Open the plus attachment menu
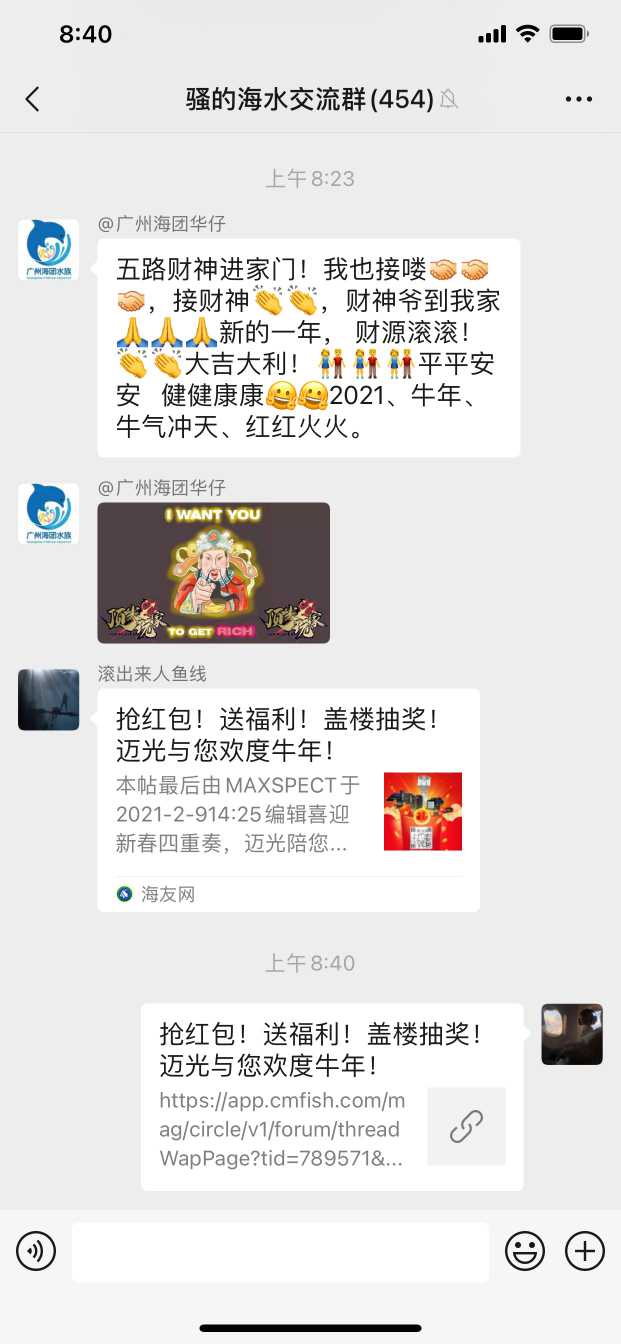621x1344 pixels. point(585,1251)
